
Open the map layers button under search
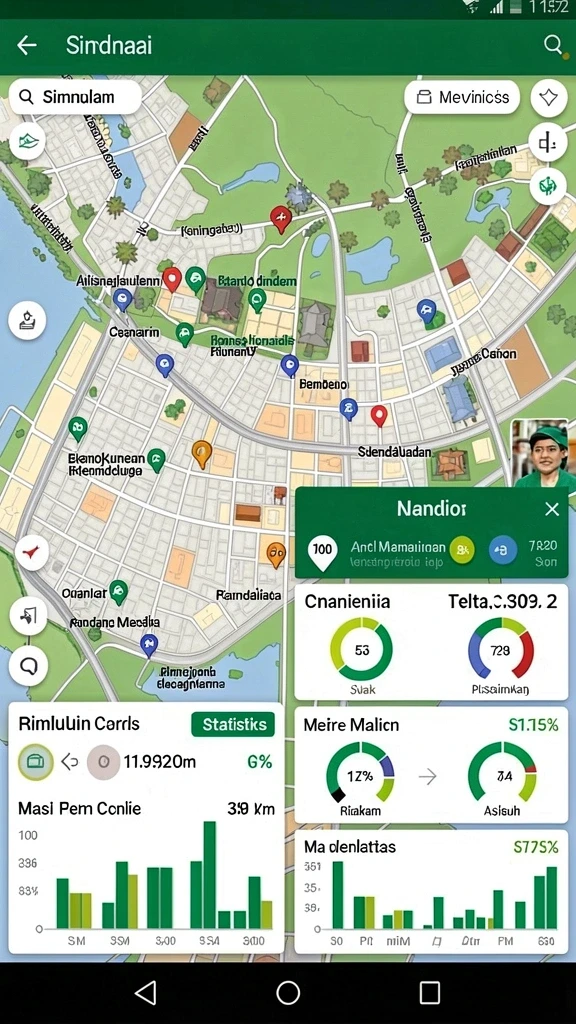(x=27, y=142)
